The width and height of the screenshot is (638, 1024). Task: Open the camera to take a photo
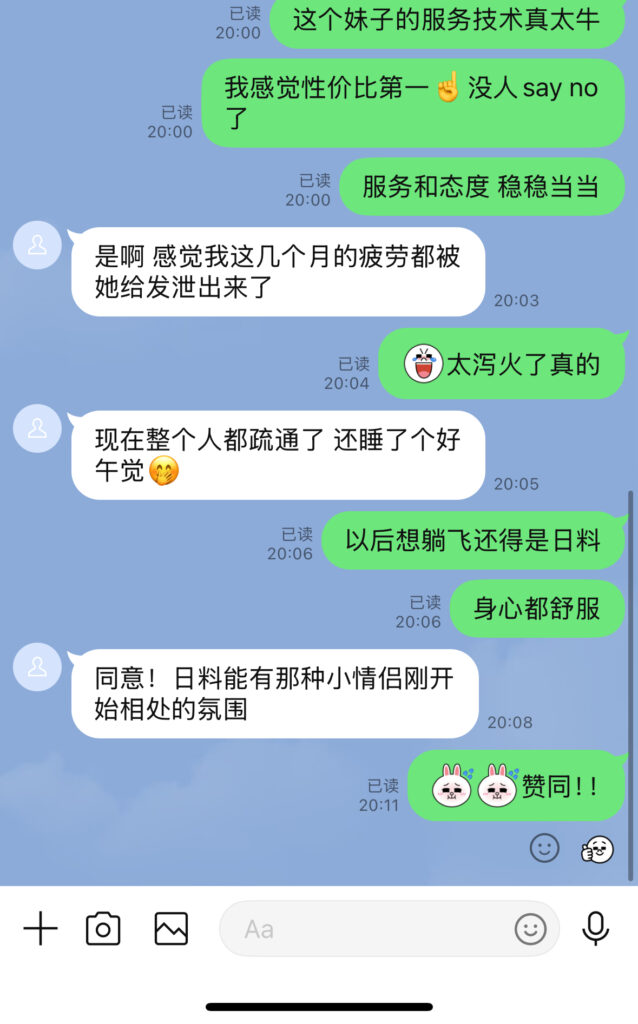click(x=103, y=929)
